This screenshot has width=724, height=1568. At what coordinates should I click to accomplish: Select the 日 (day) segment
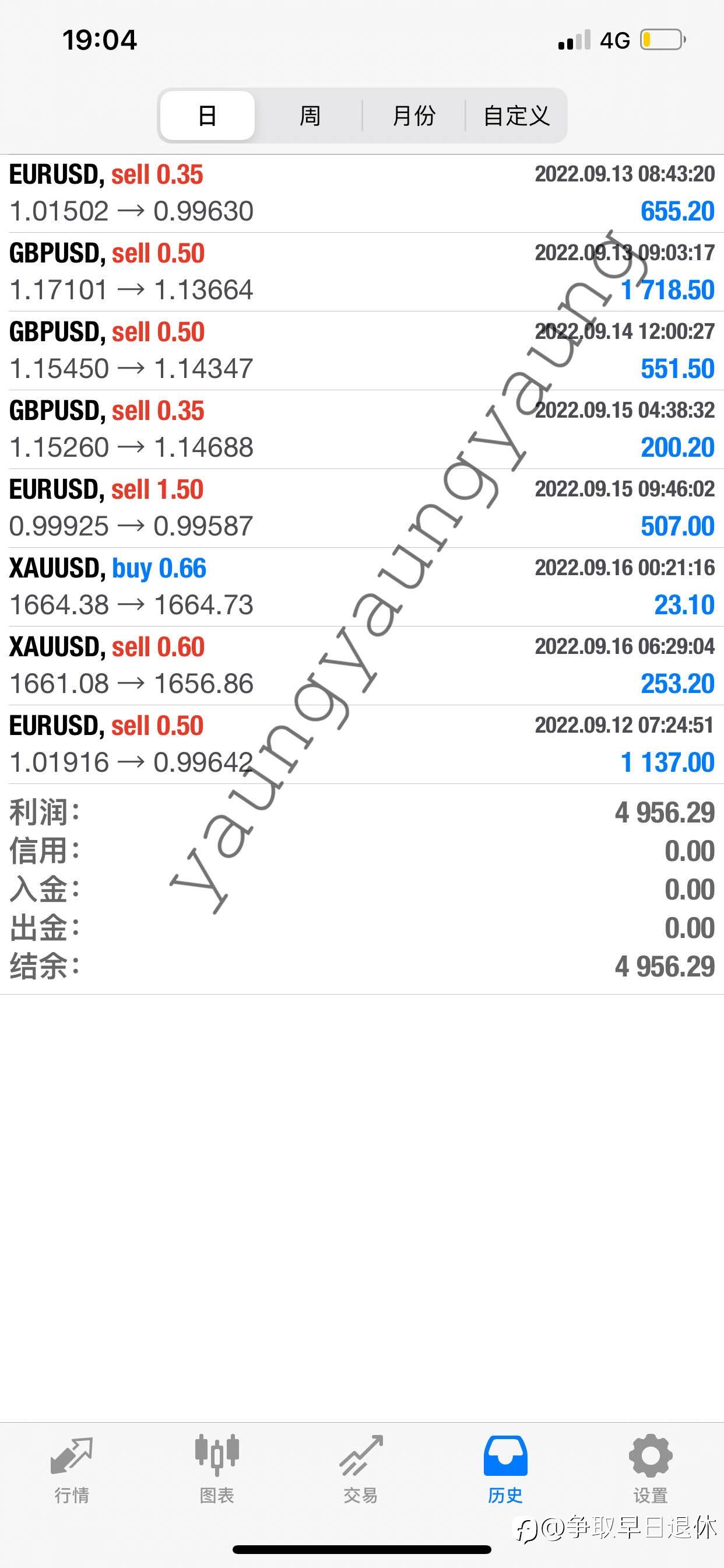pyautogui.click(x=208, y=116)
